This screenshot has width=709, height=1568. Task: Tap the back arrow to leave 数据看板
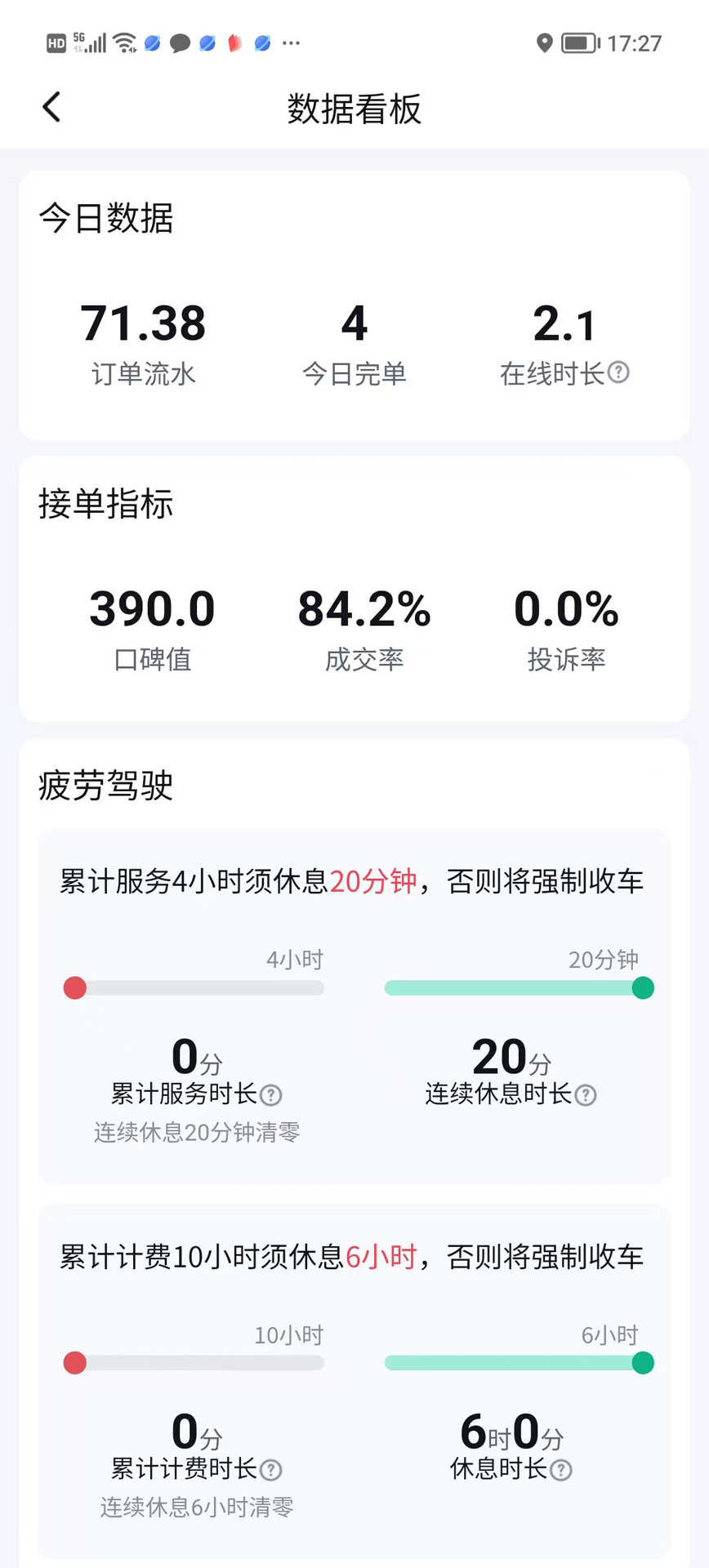(x=51, y=107)
